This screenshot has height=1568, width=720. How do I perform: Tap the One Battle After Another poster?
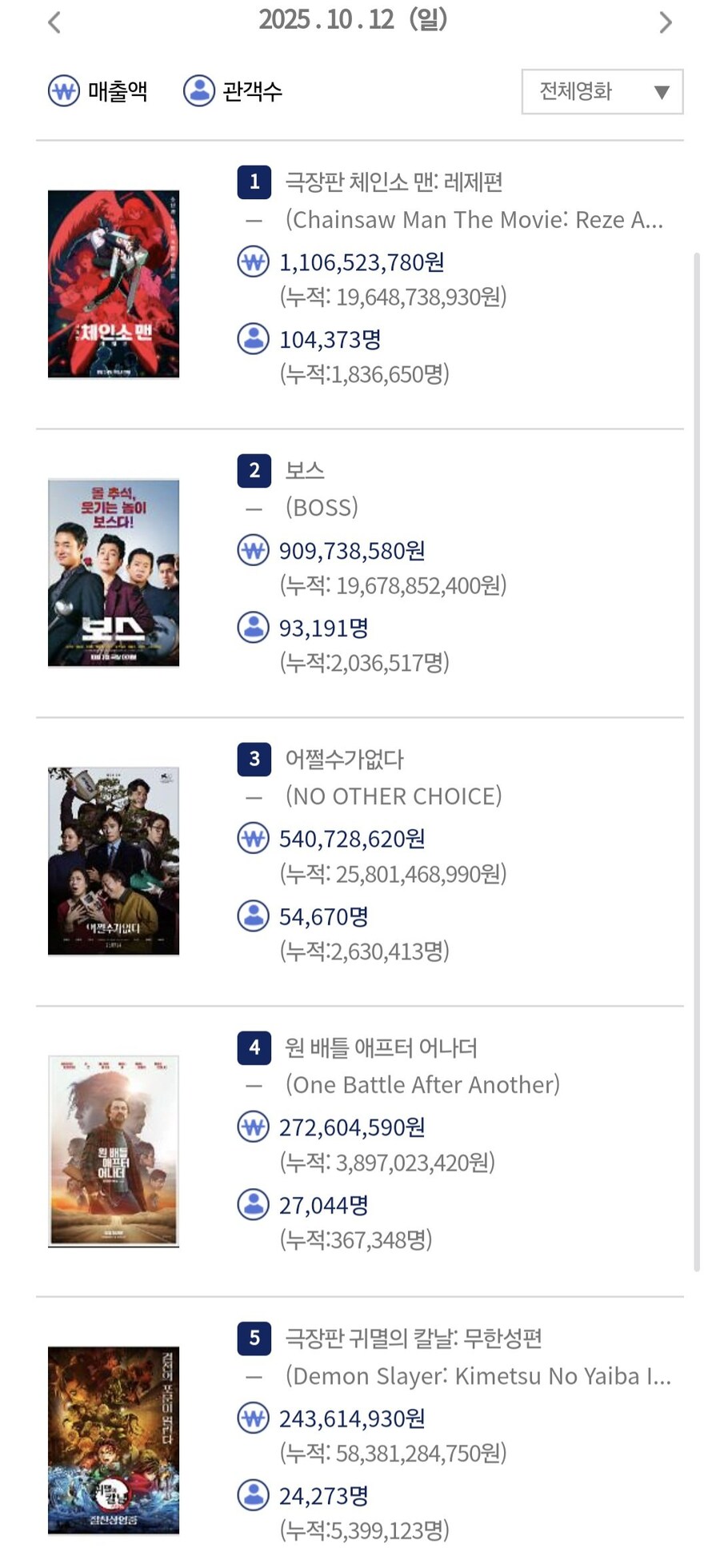[x=114, y=1151]
